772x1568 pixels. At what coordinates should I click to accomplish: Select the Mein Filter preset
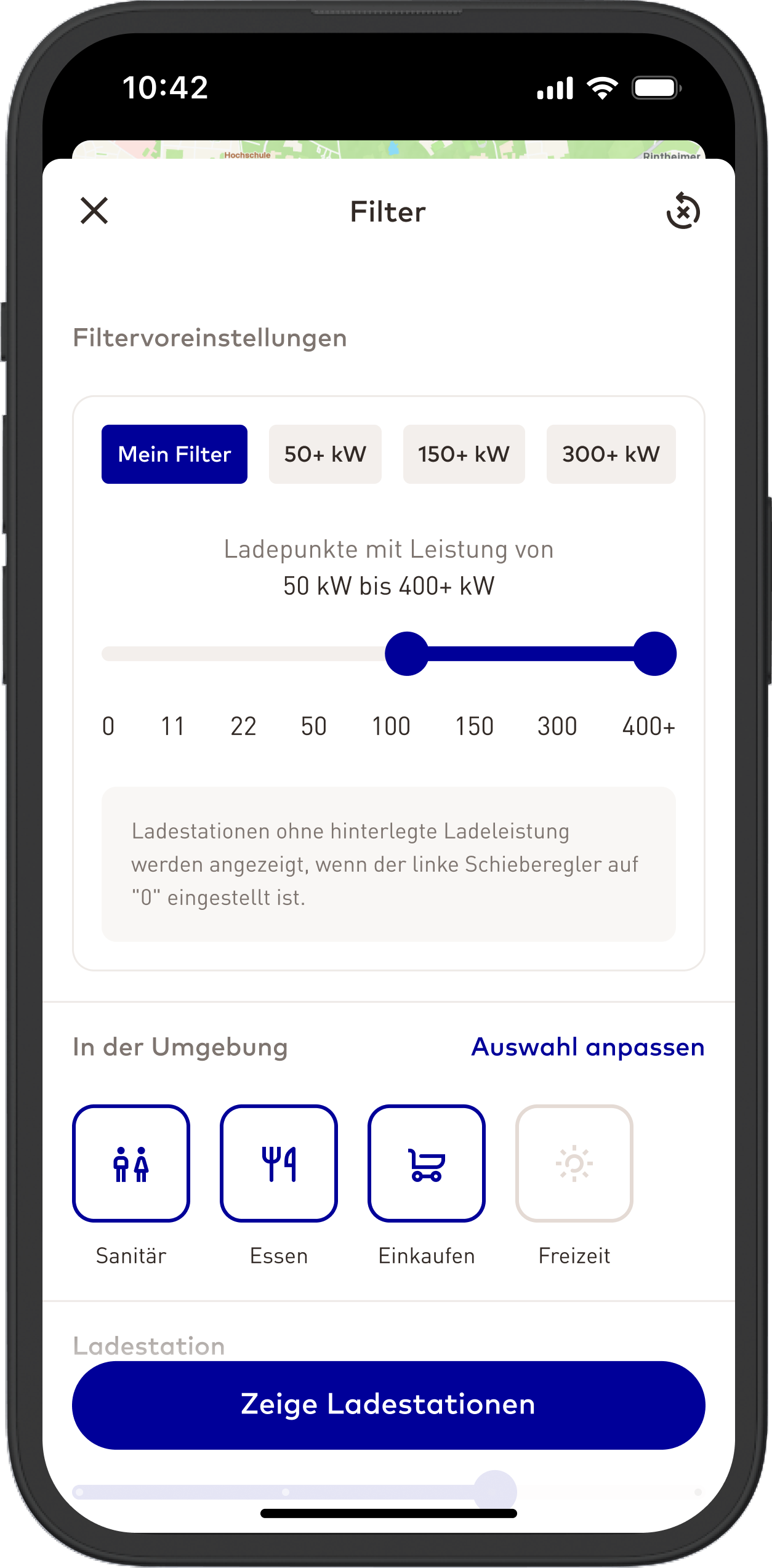pyautogui.click(x=174, y=454)
